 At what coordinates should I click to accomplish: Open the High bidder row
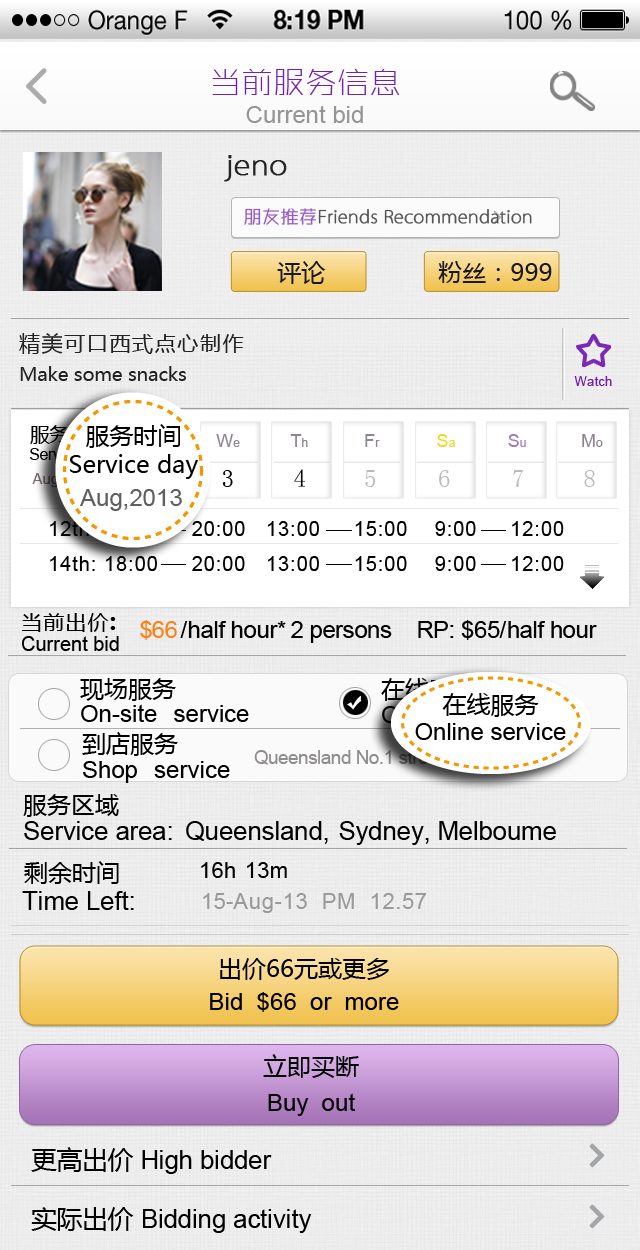click(319, 1159)
